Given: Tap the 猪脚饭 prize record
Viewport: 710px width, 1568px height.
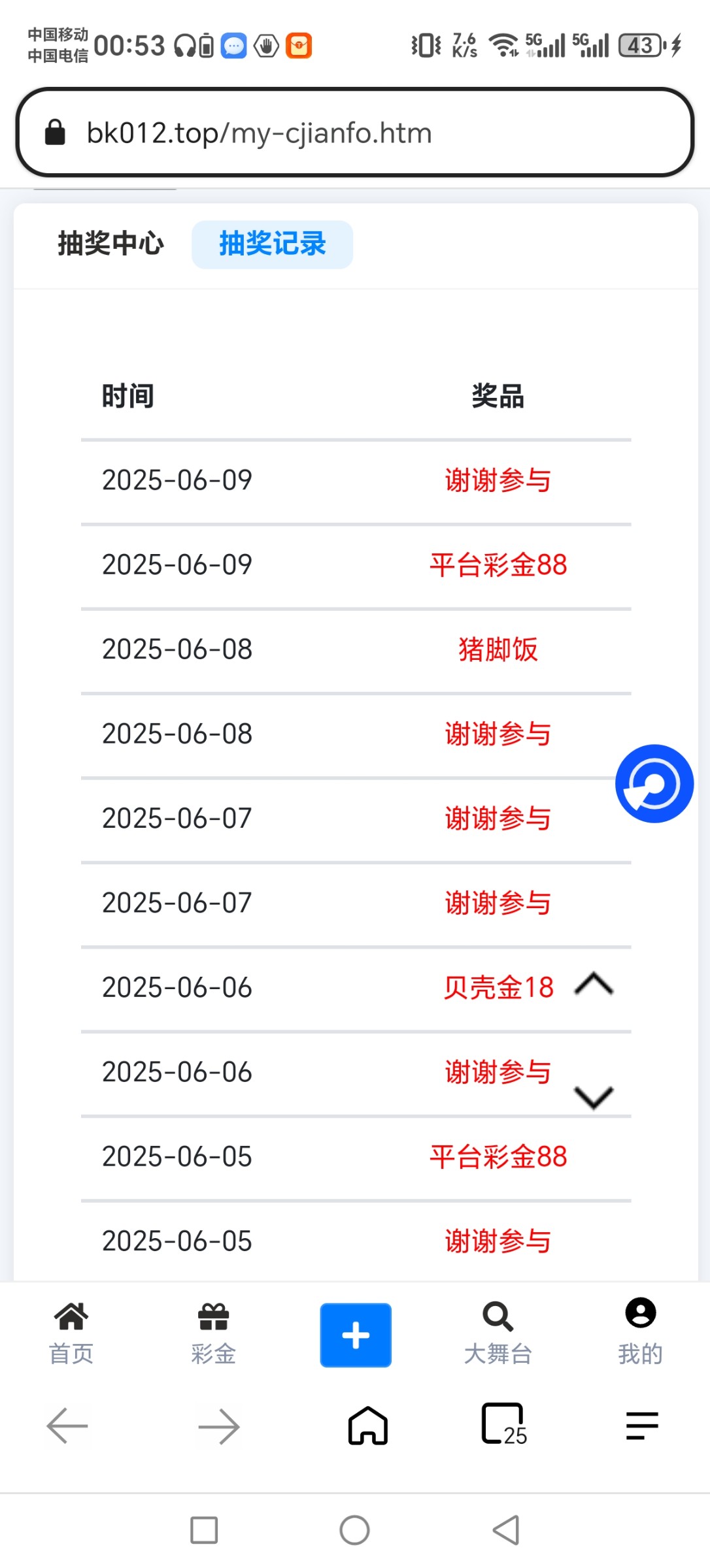Looking at the screenshot, I should coord(498,649).
